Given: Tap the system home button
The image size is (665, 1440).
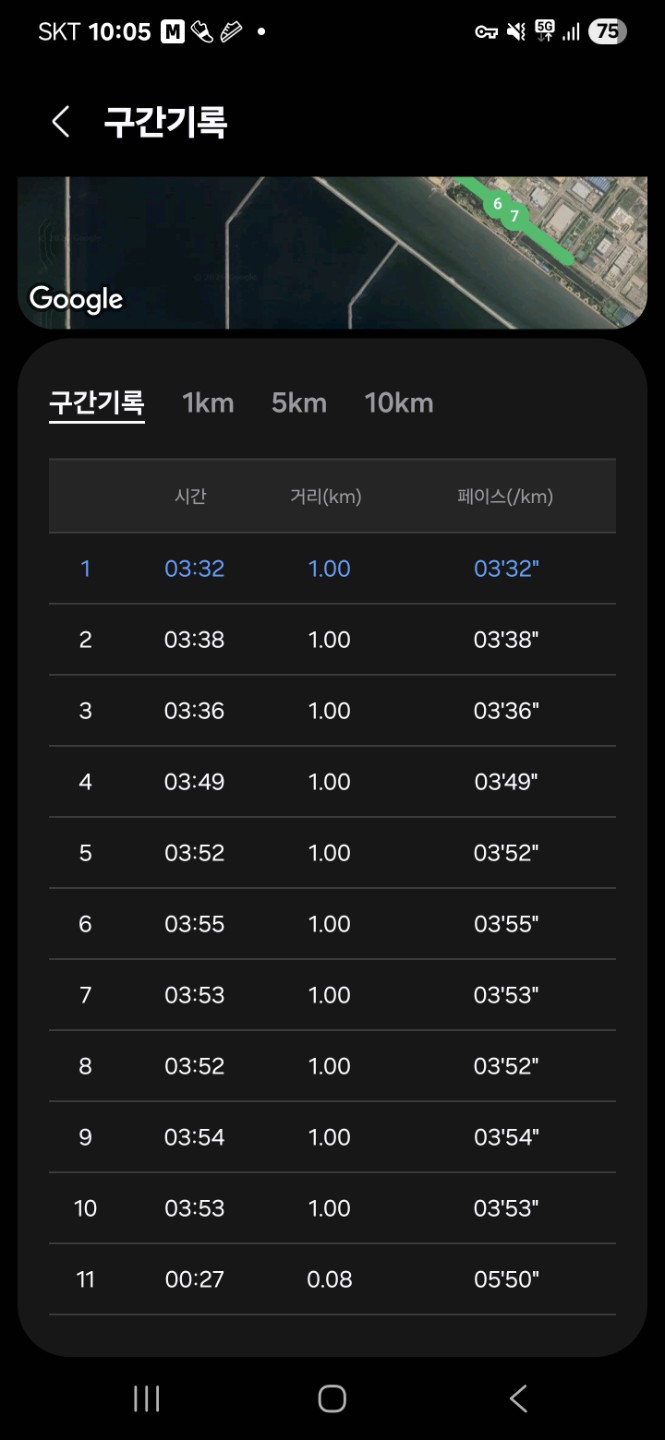Looking at the screenshot, I should click(332, 1398).
